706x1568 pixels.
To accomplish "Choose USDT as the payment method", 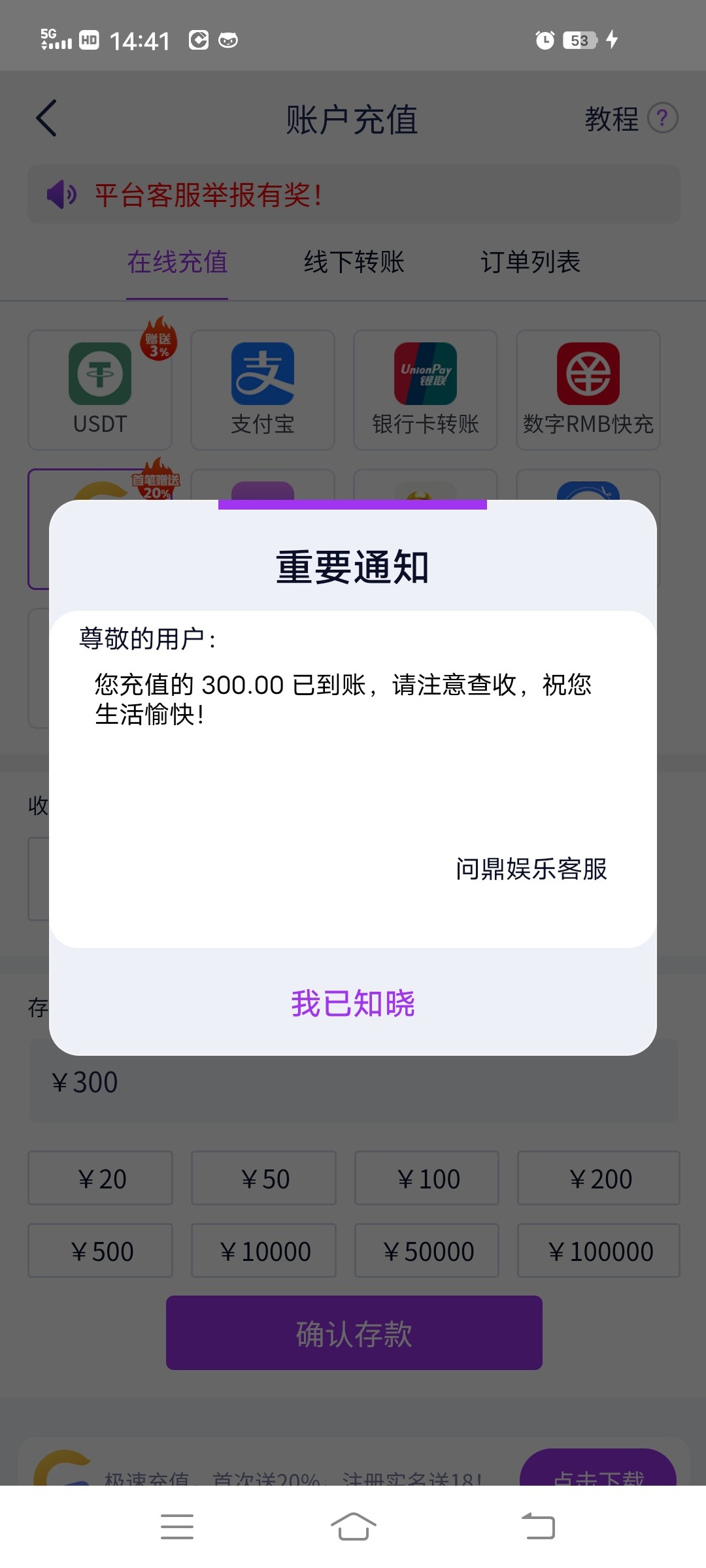I will tap(100, 390).
